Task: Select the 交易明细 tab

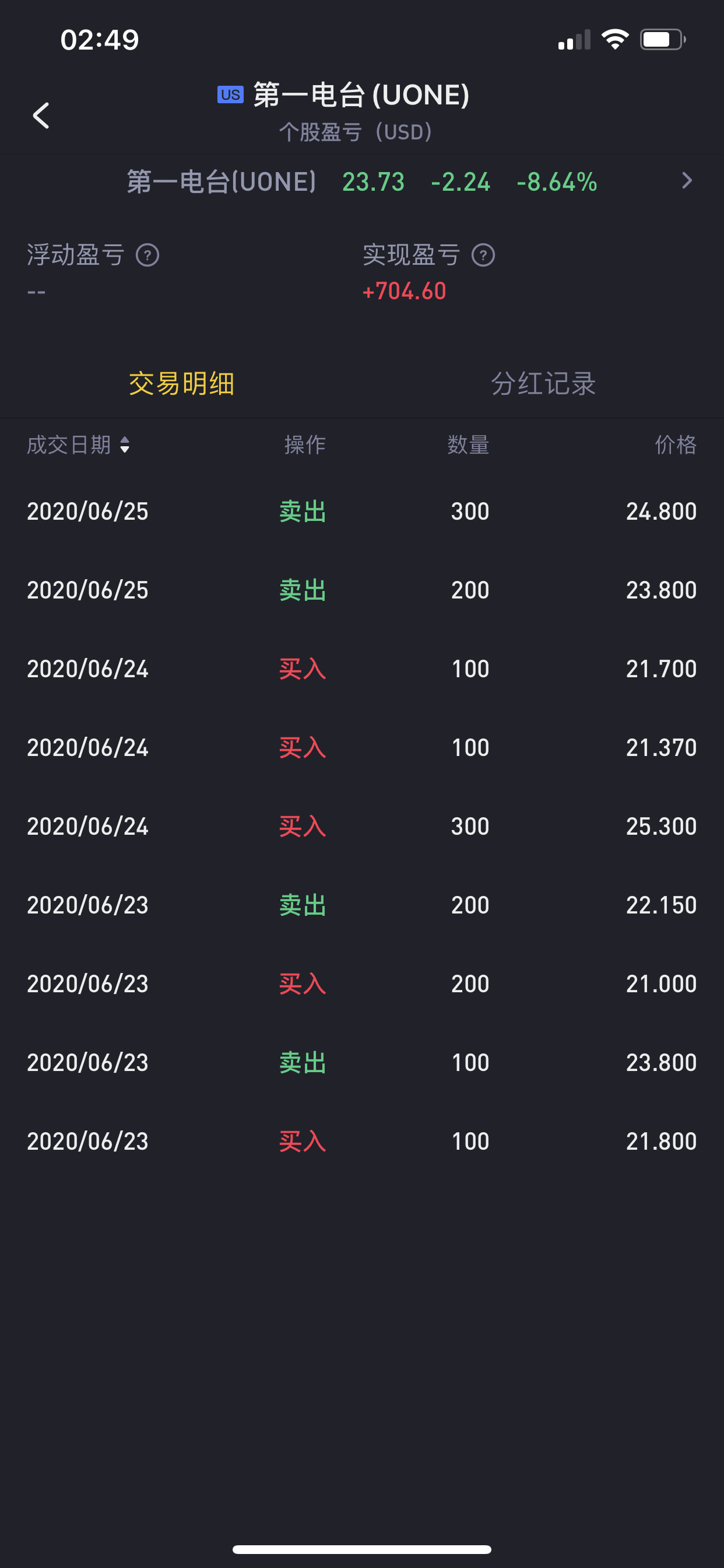Action: (x=181, y=383)
